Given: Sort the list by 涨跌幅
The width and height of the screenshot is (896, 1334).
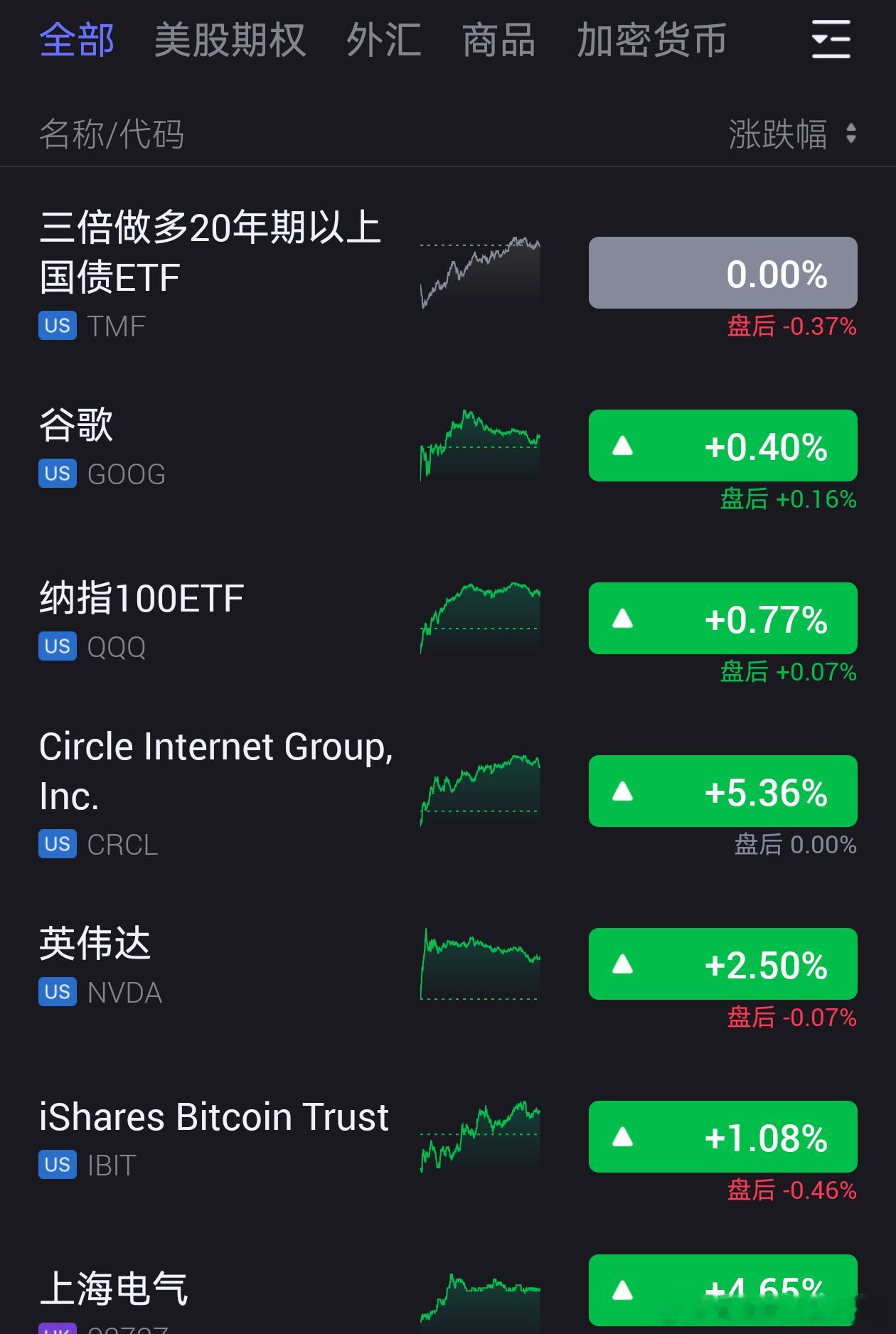Looking at the screenshot, I should tap(791, 134).
